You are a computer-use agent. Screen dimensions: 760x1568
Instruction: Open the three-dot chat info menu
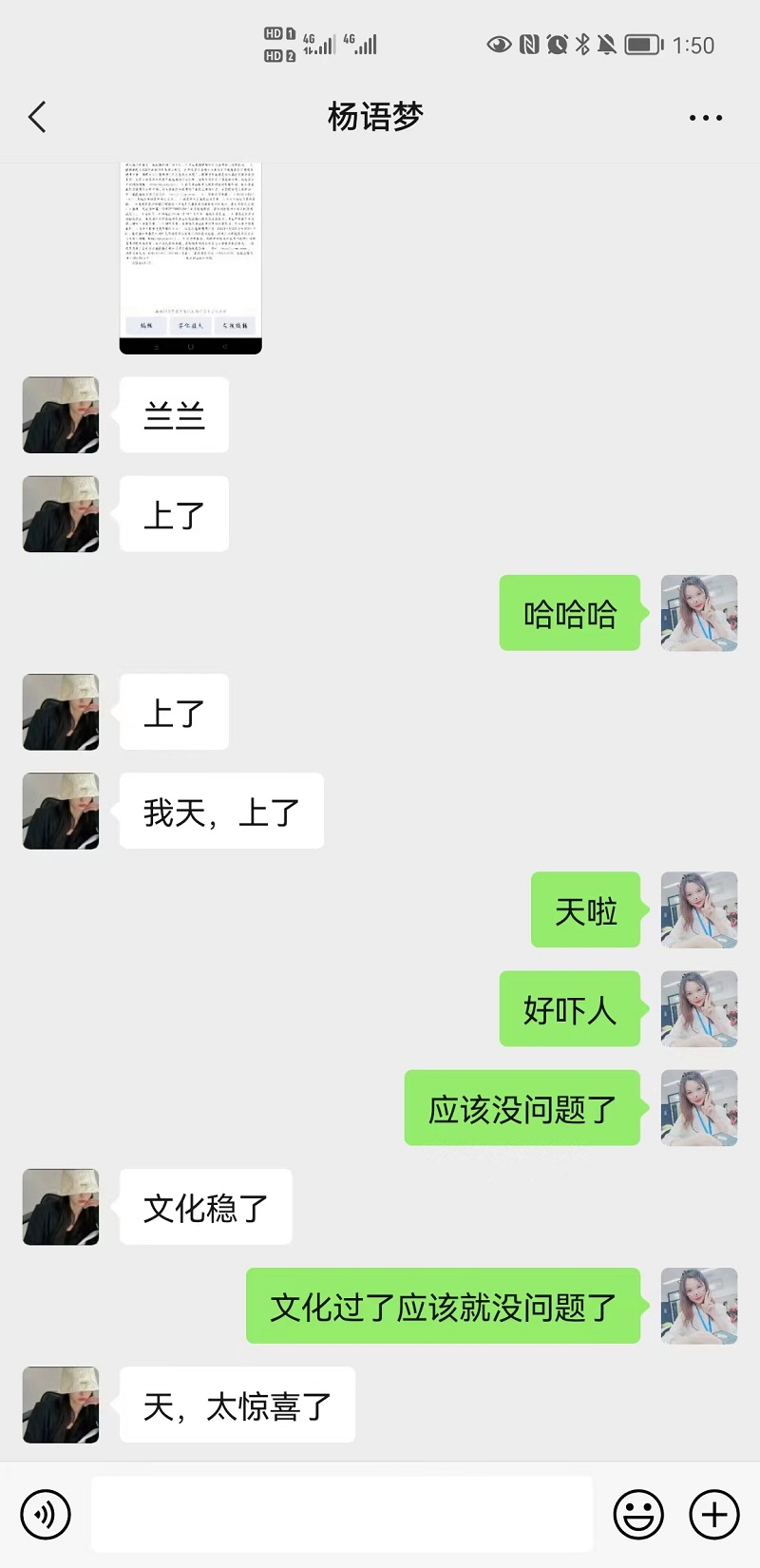click(705, 118)
